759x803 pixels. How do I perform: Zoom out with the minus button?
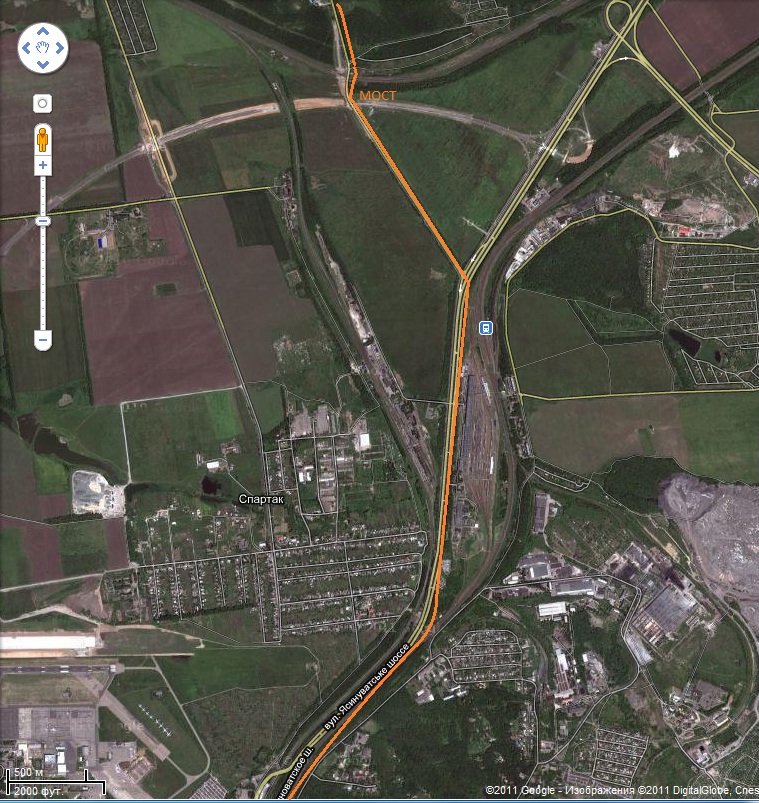[x=42, y=341]
